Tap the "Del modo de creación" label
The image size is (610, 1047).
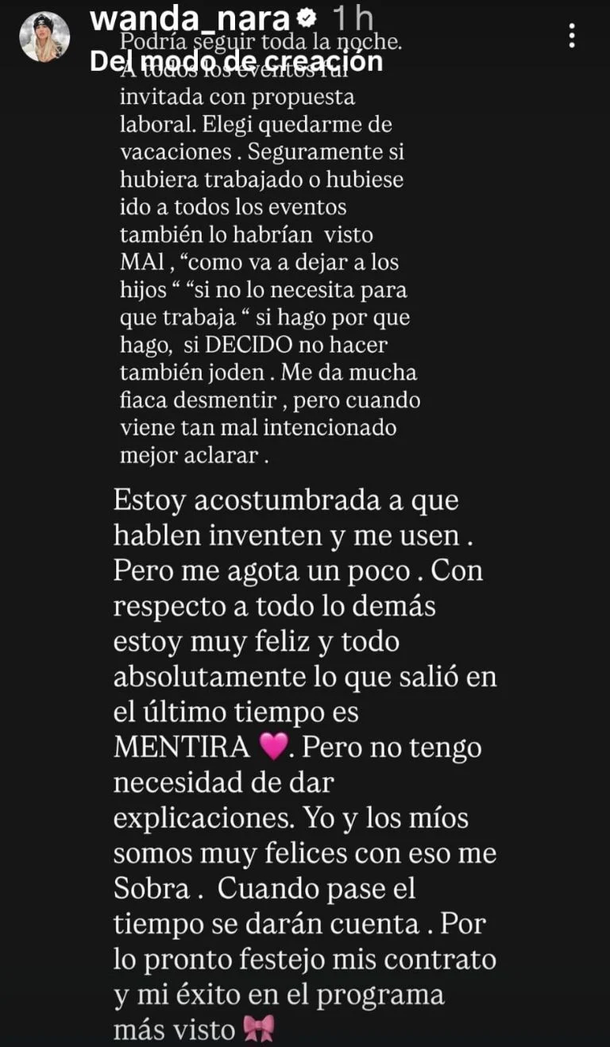[x=235, y=61]
